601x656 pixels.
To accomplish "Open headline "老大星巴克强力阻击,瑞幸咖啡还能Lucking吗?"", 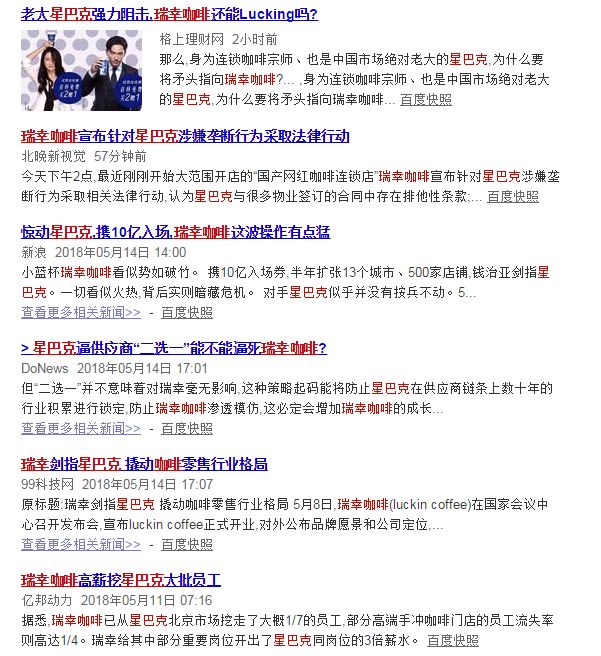I will click(x=169, y=15).
